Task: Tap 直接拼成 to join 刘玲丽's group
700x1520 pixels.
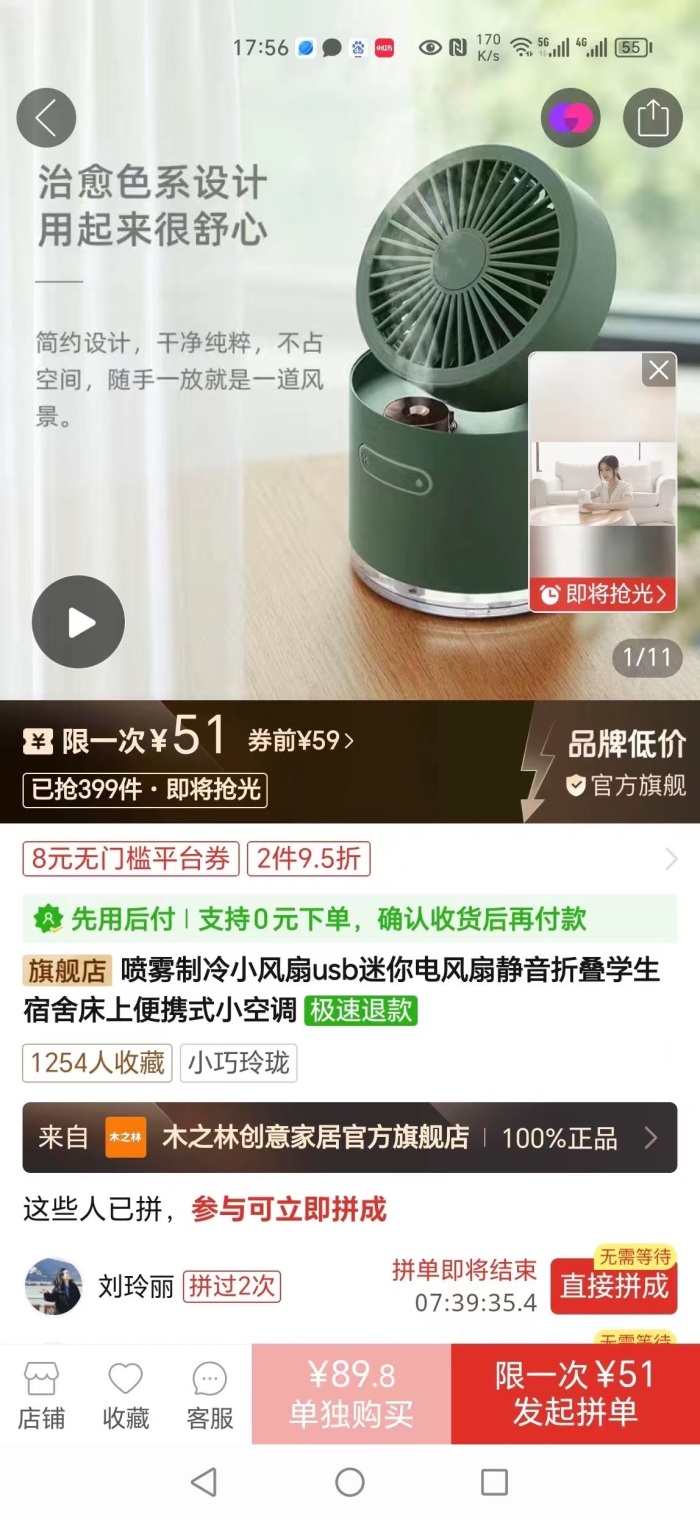Action: click(x=613, y=1286)
